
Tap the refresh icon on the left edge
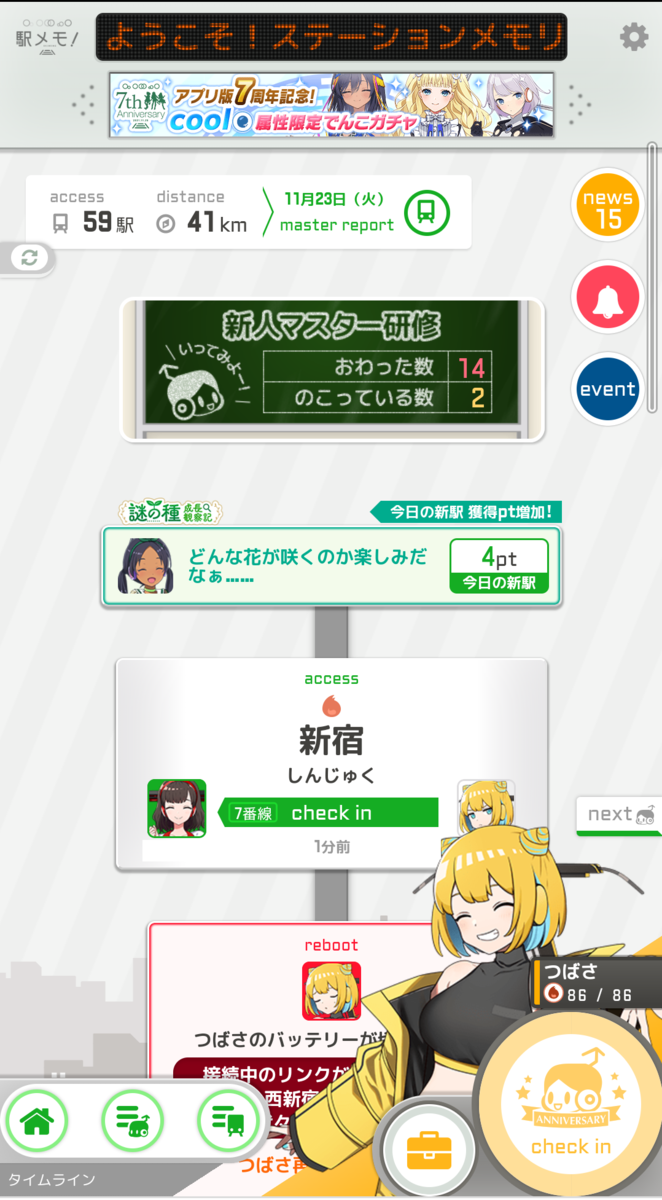coord(28,258)
